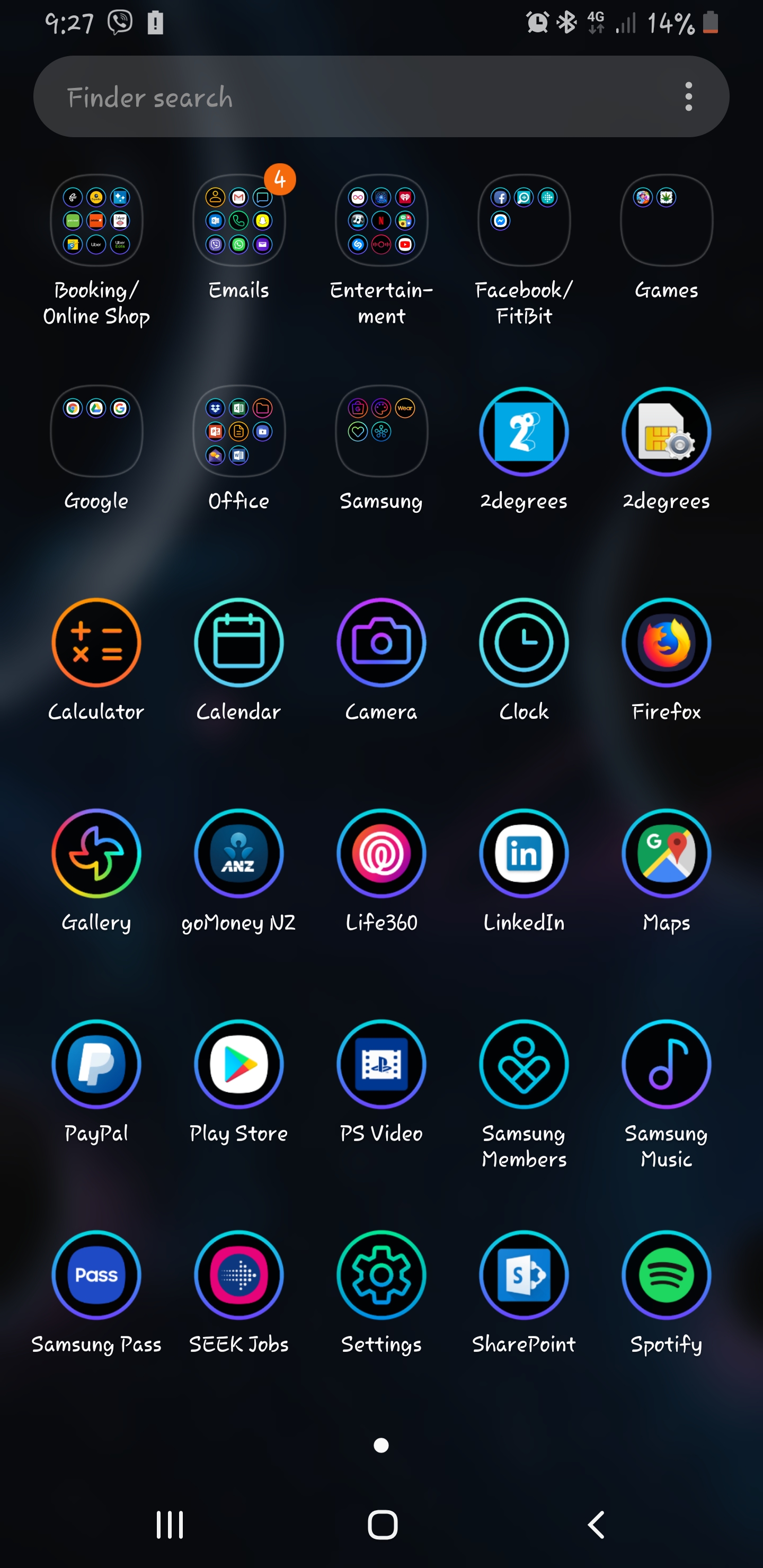This screenshot has height=1568, width=763.
Task: Launch Google Maps
Action: coord(666,853)
